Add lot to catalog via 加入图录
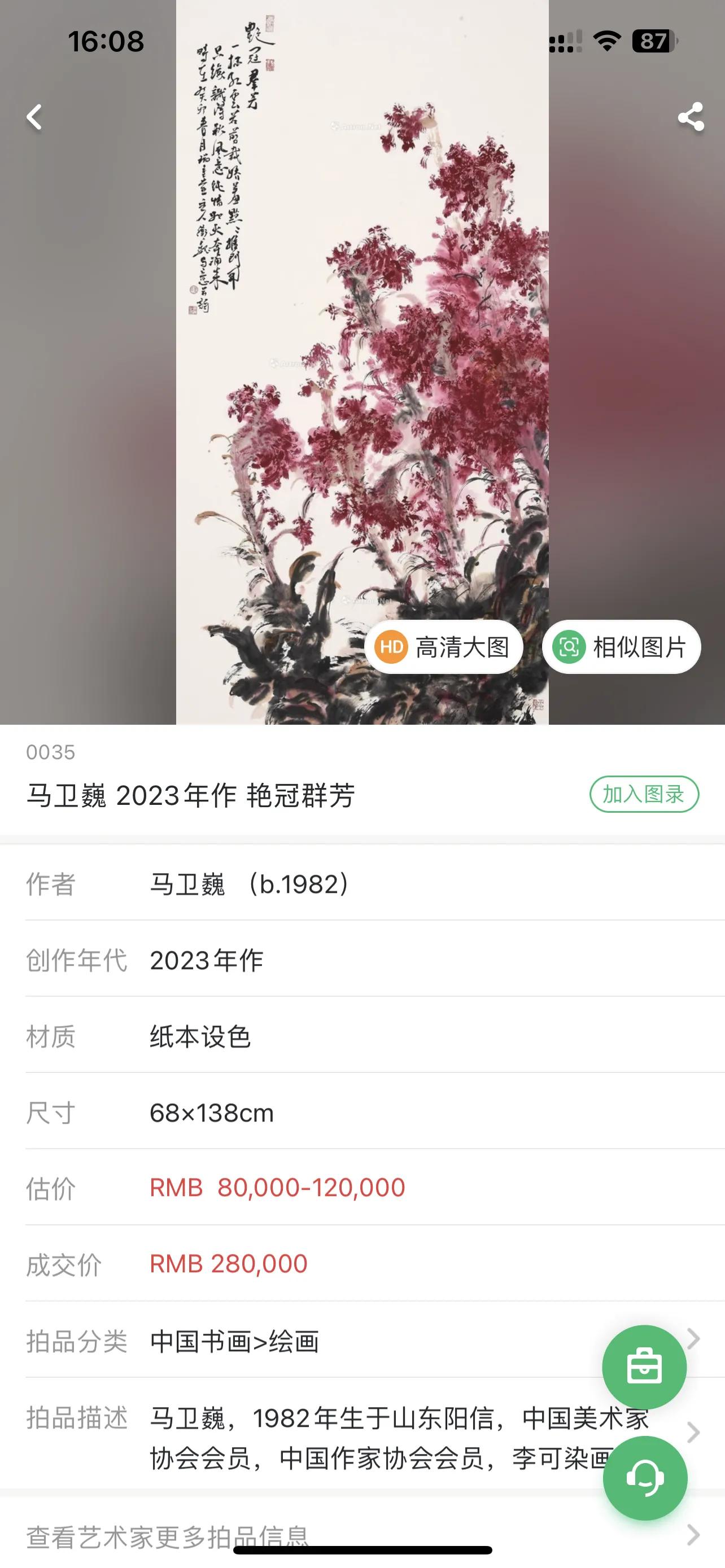This screenshot has height=1568, width=725. [x=644, y=794]
